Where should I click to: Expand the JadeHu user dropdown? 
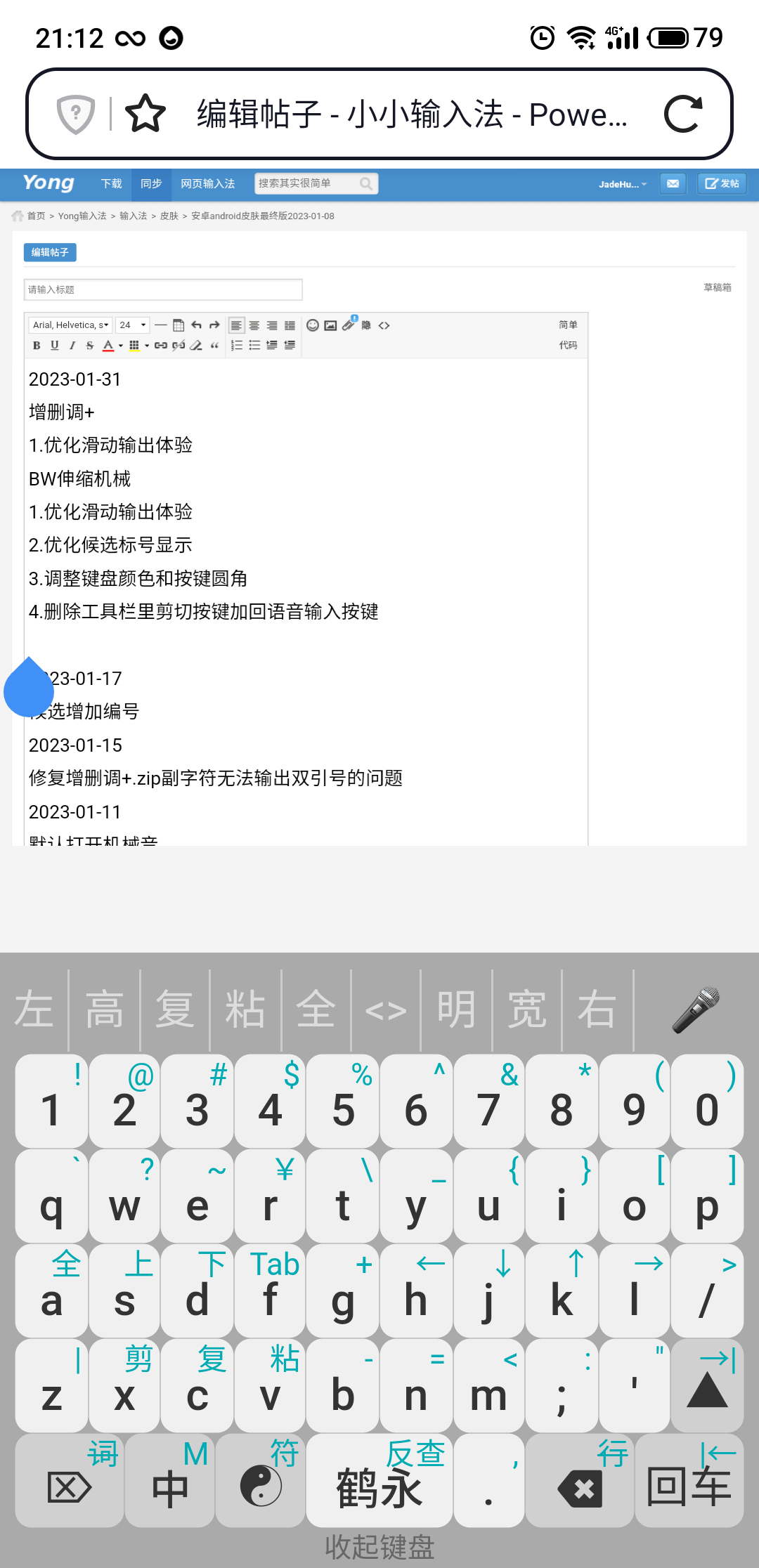coord(623,185)
